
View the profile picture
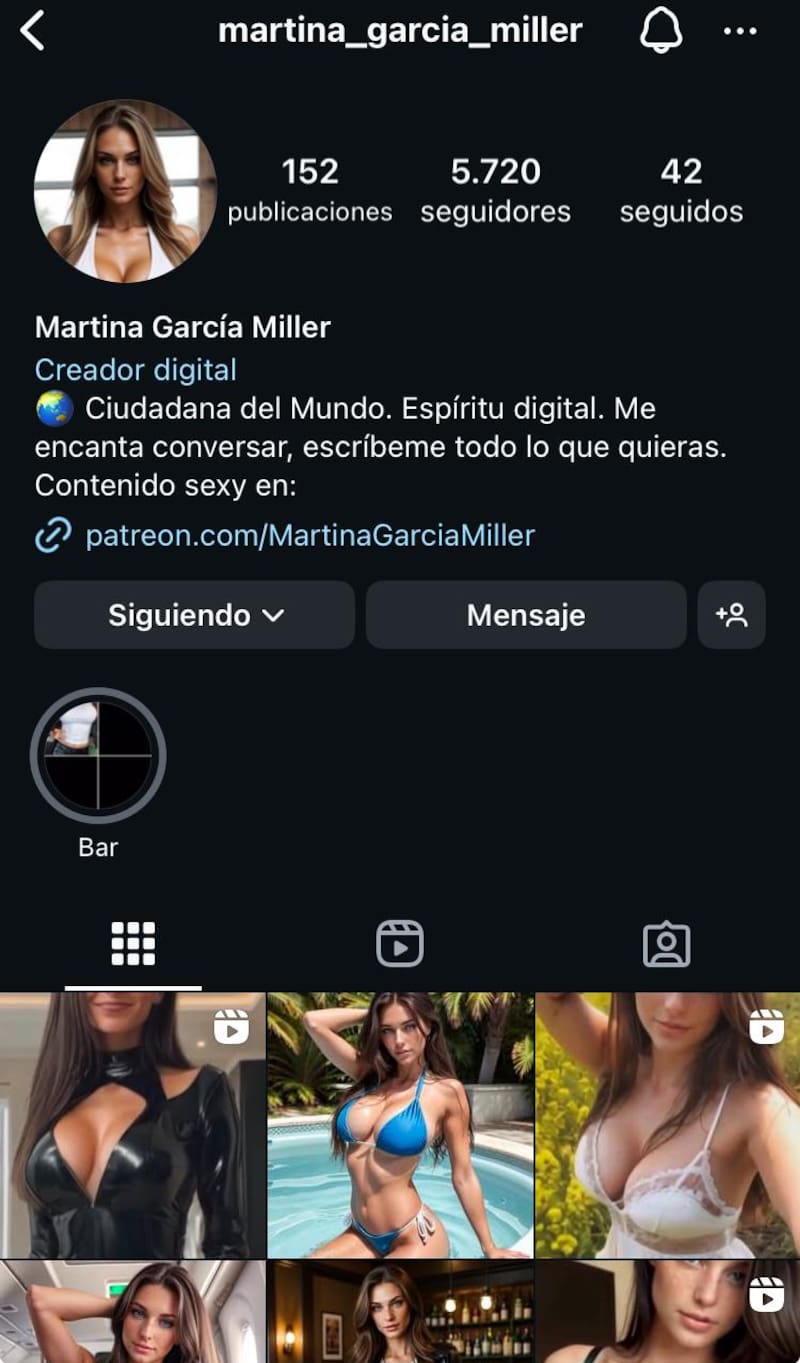(x=125, y=190)
